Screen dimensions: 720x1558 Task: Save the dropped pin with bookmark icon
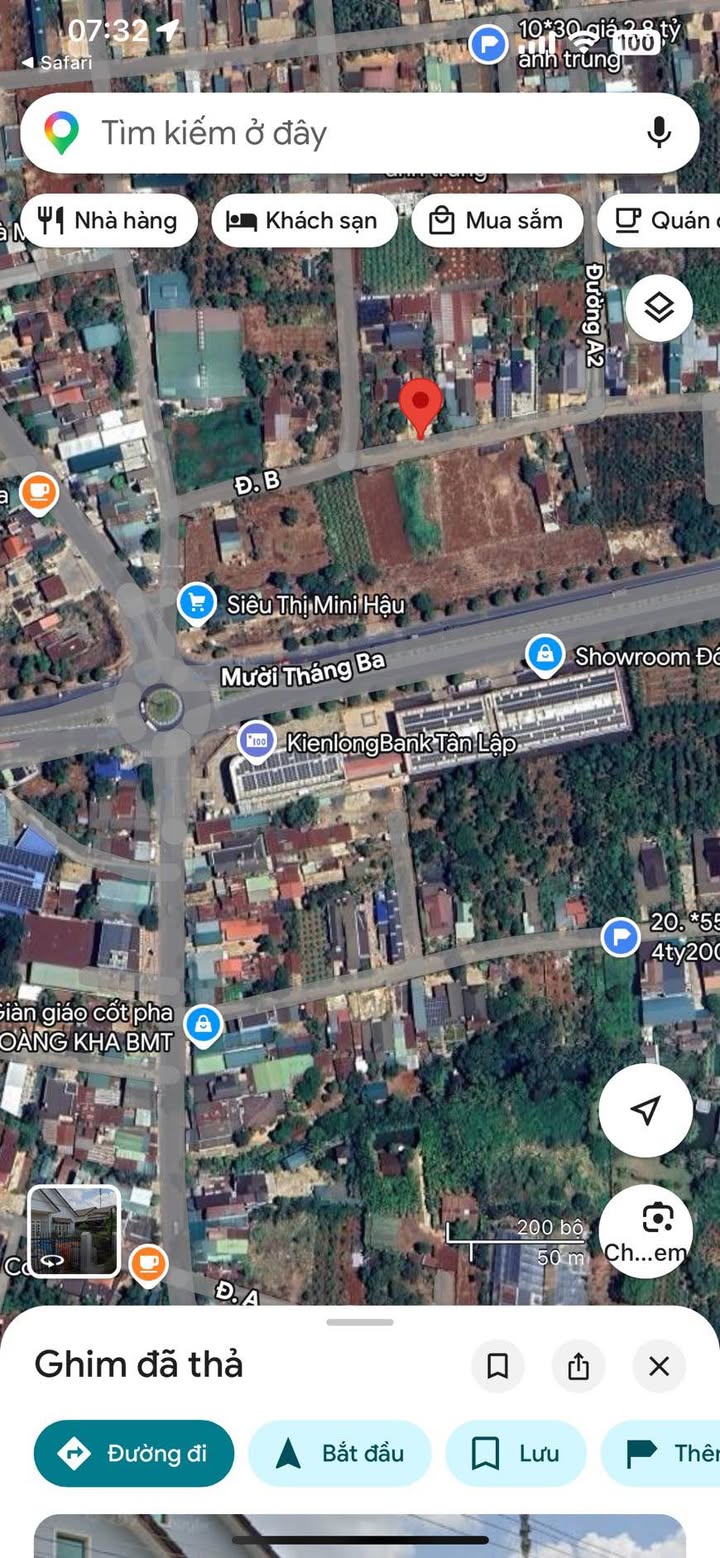point(498,1366)
